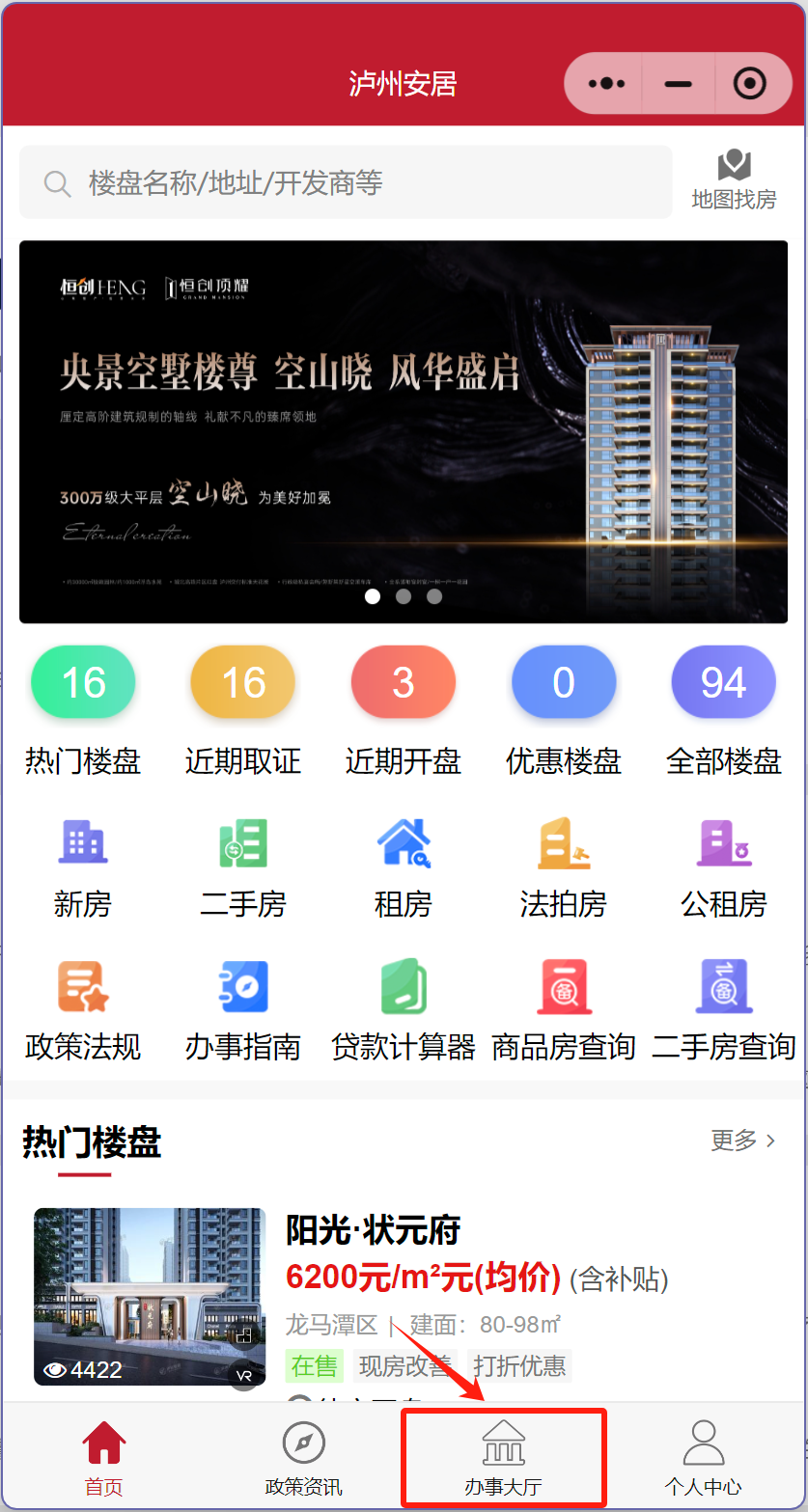Viewport: 808px width, 1512px height.
Task: Tap 更多 next to 热门楼盘
Action: (742, 1140)
